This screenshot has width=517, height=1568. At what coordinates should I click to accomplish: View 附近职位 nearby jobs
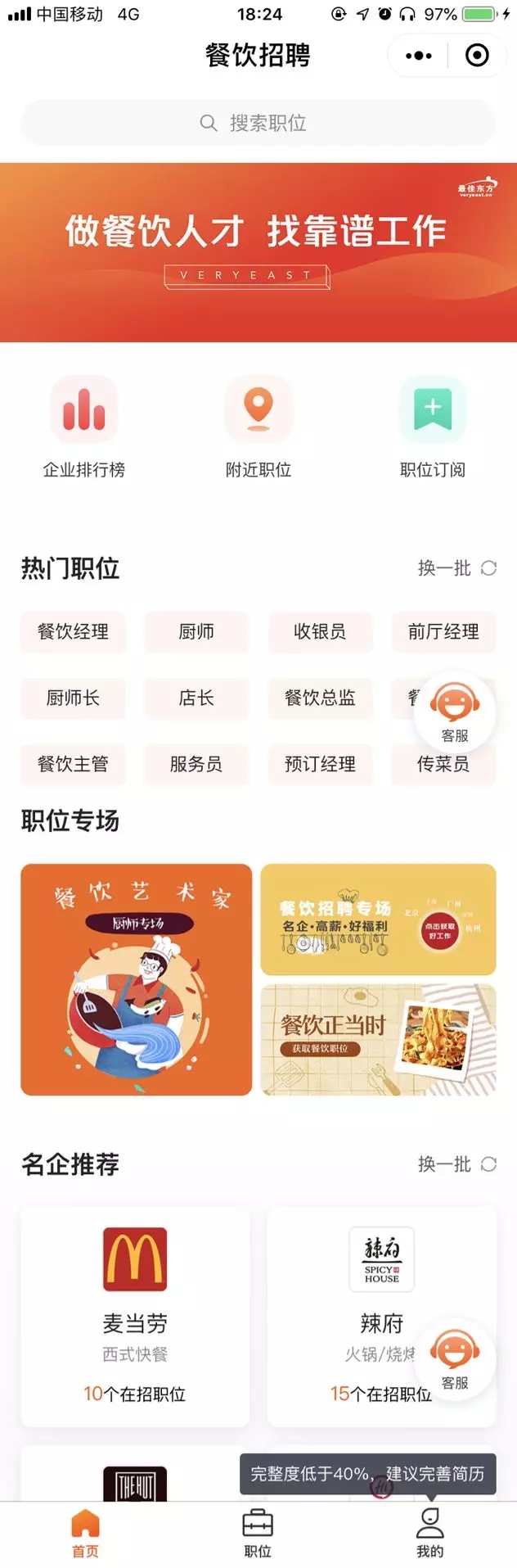click(x=258, y=427)
